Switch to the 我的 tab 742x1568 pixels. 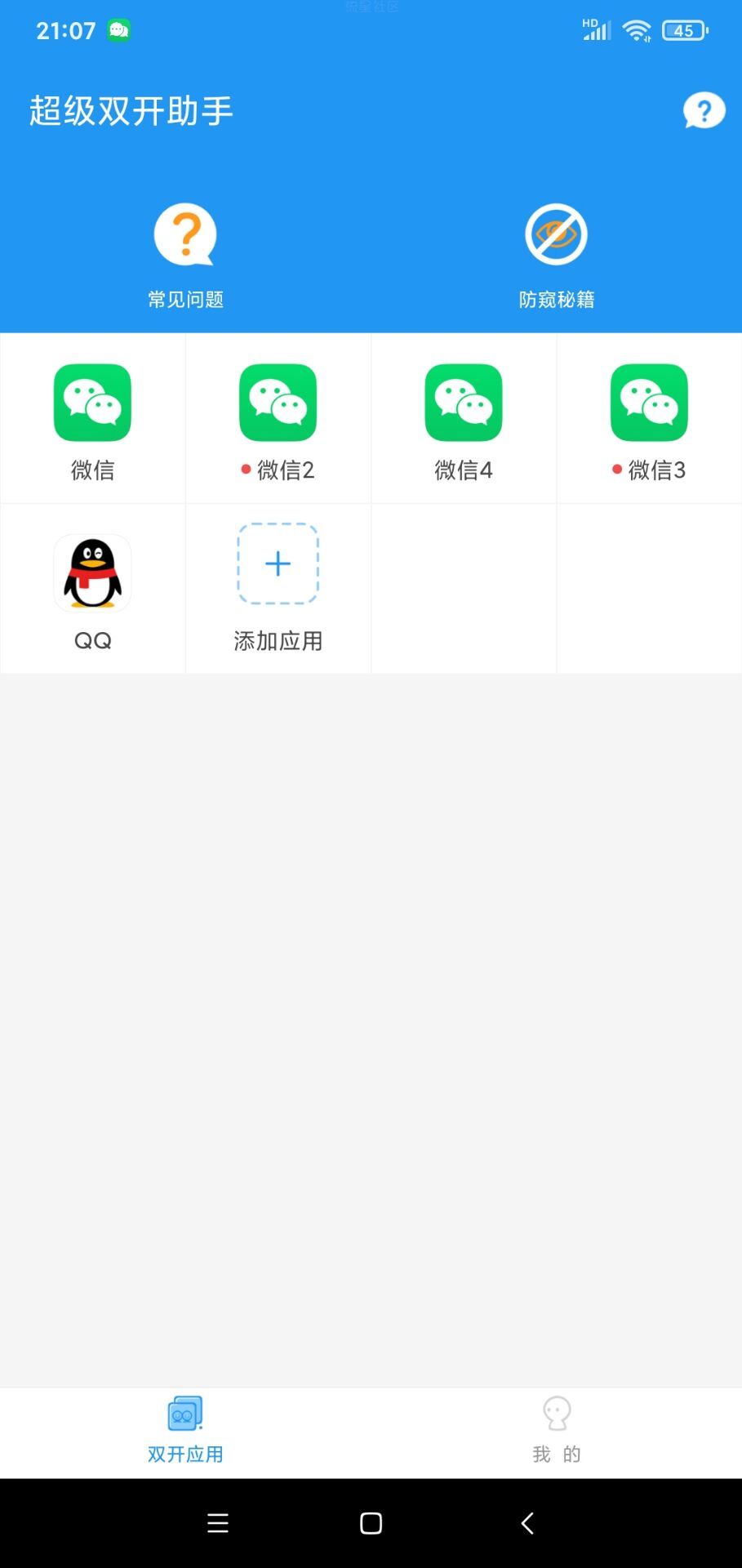coord(556,1430)
